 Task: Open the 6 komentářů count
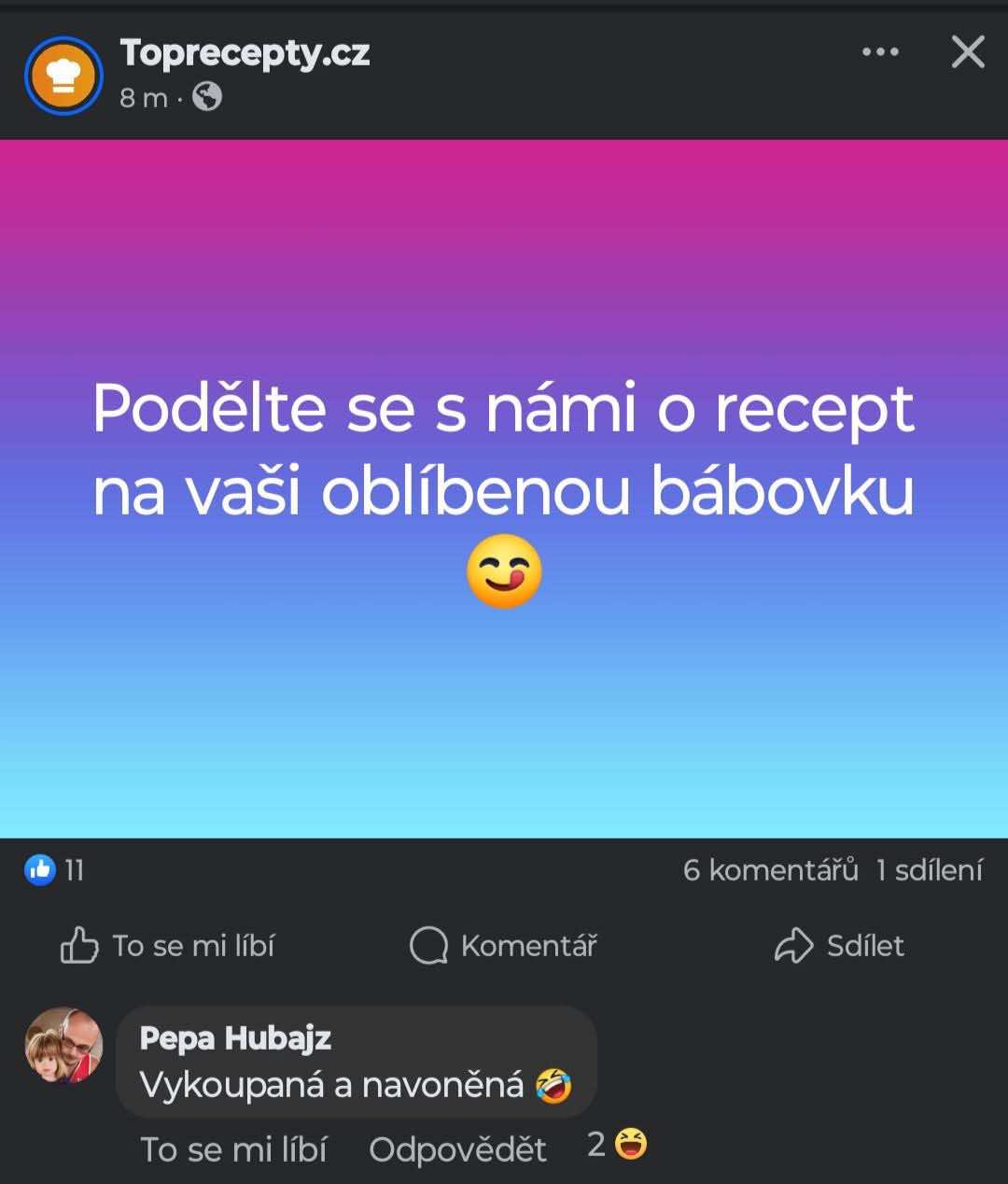coord(770,870)
